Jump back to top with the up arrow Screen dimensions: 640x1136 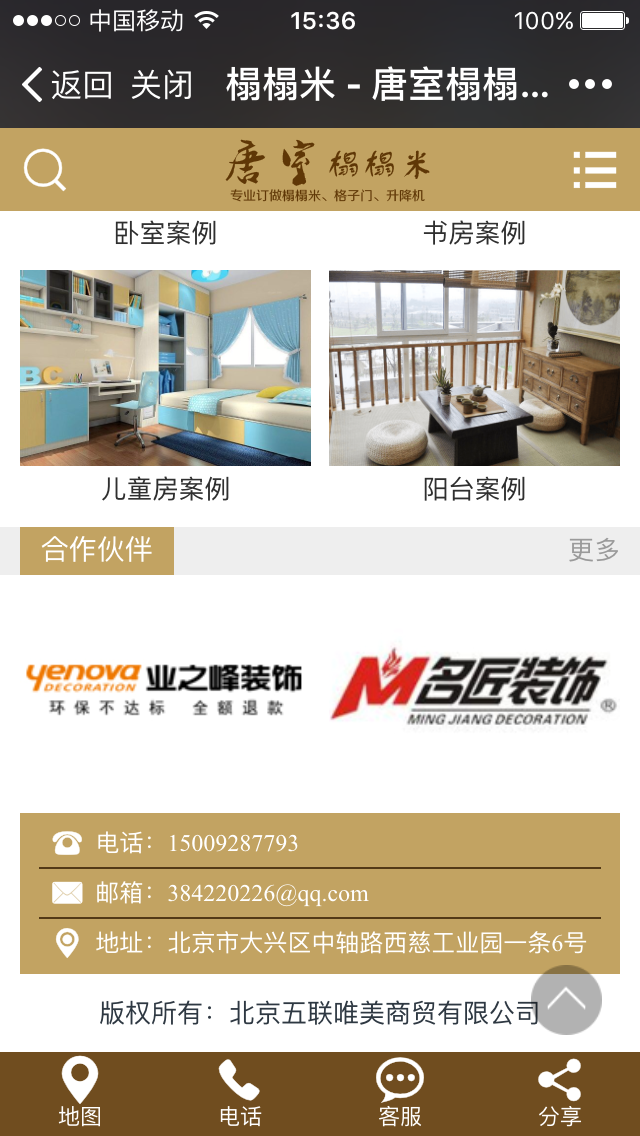(566, 999)
